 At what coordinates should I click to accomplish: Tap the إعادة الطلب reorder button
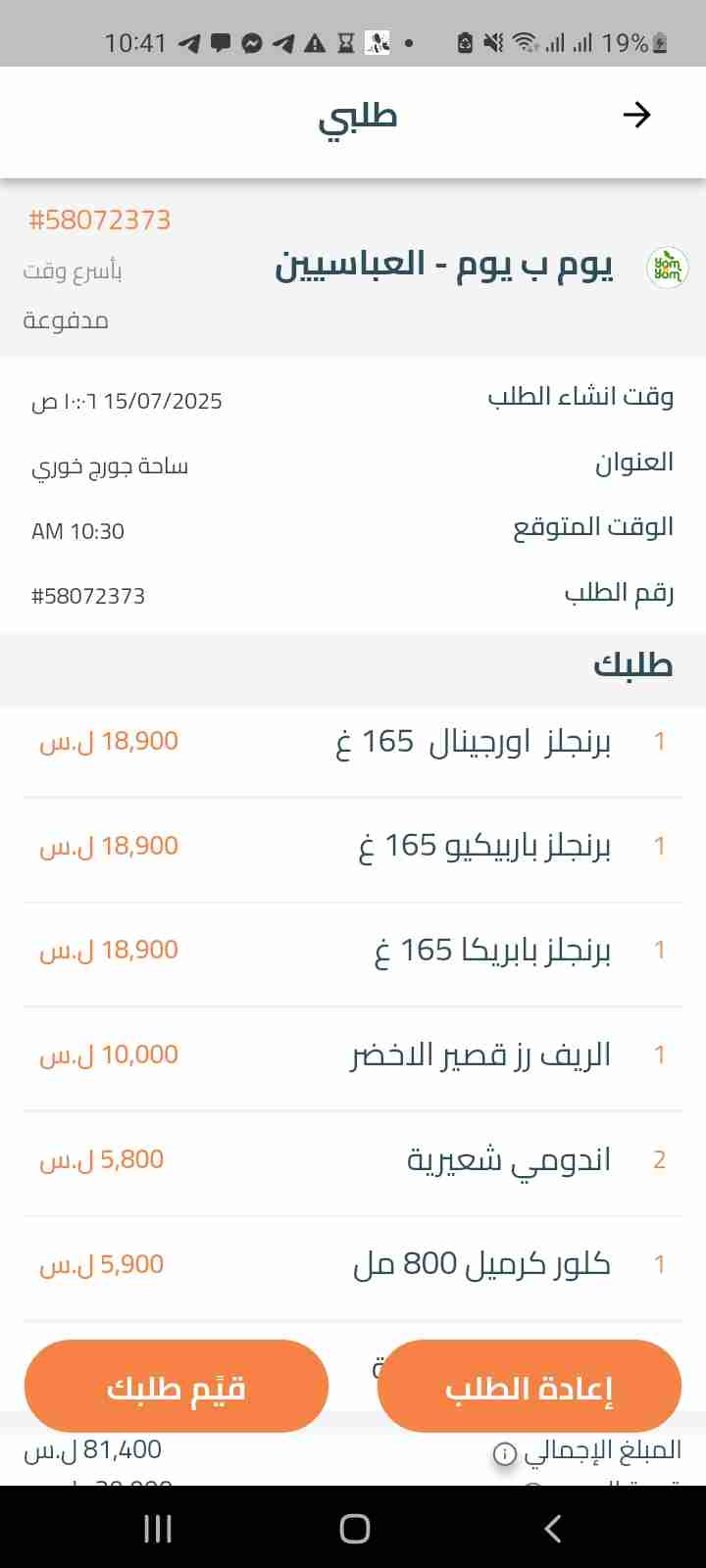coord(529,1387)
